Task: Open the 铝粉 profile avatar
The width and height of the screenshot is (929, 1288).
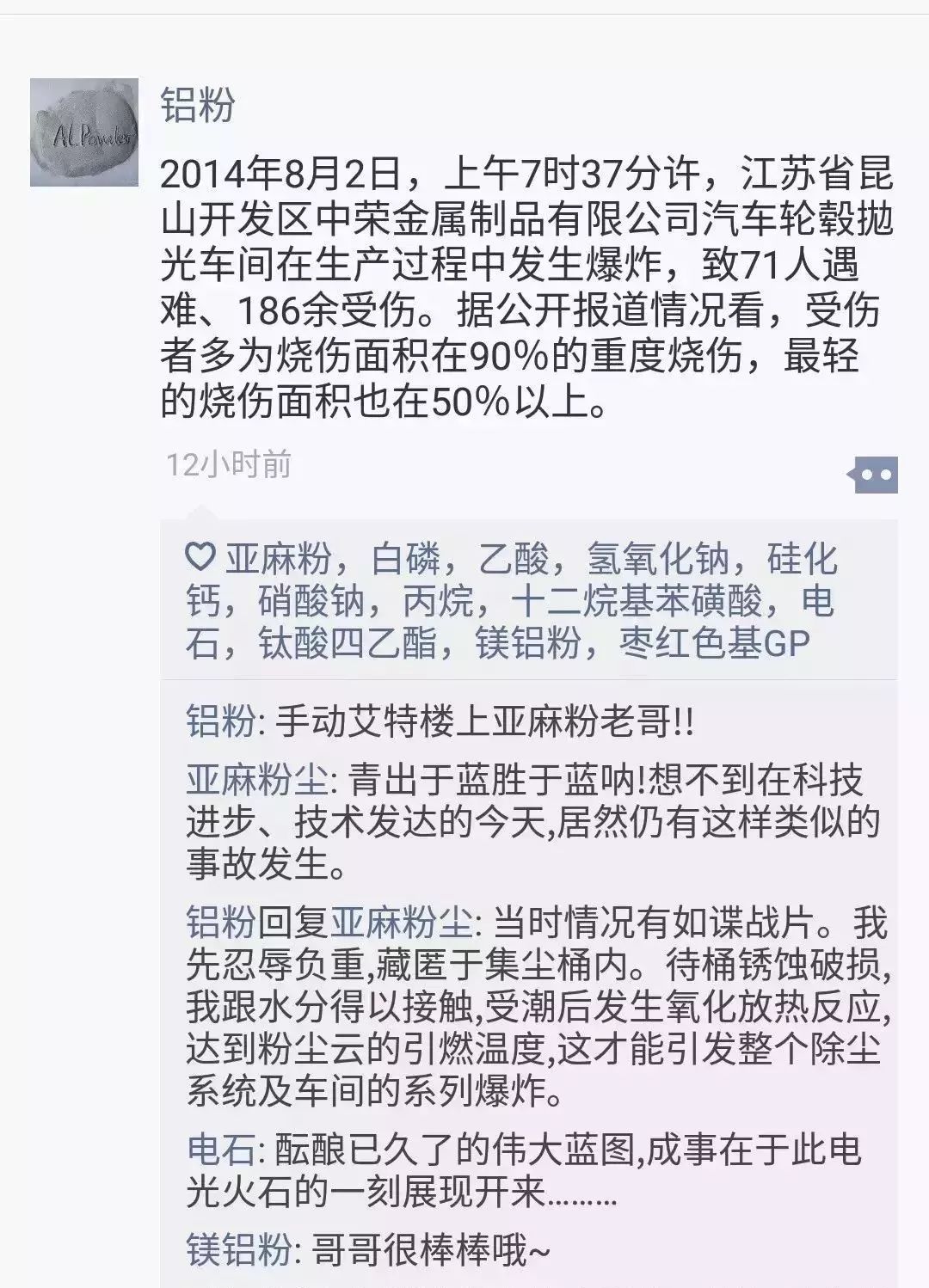Action: tap(84, 132)
